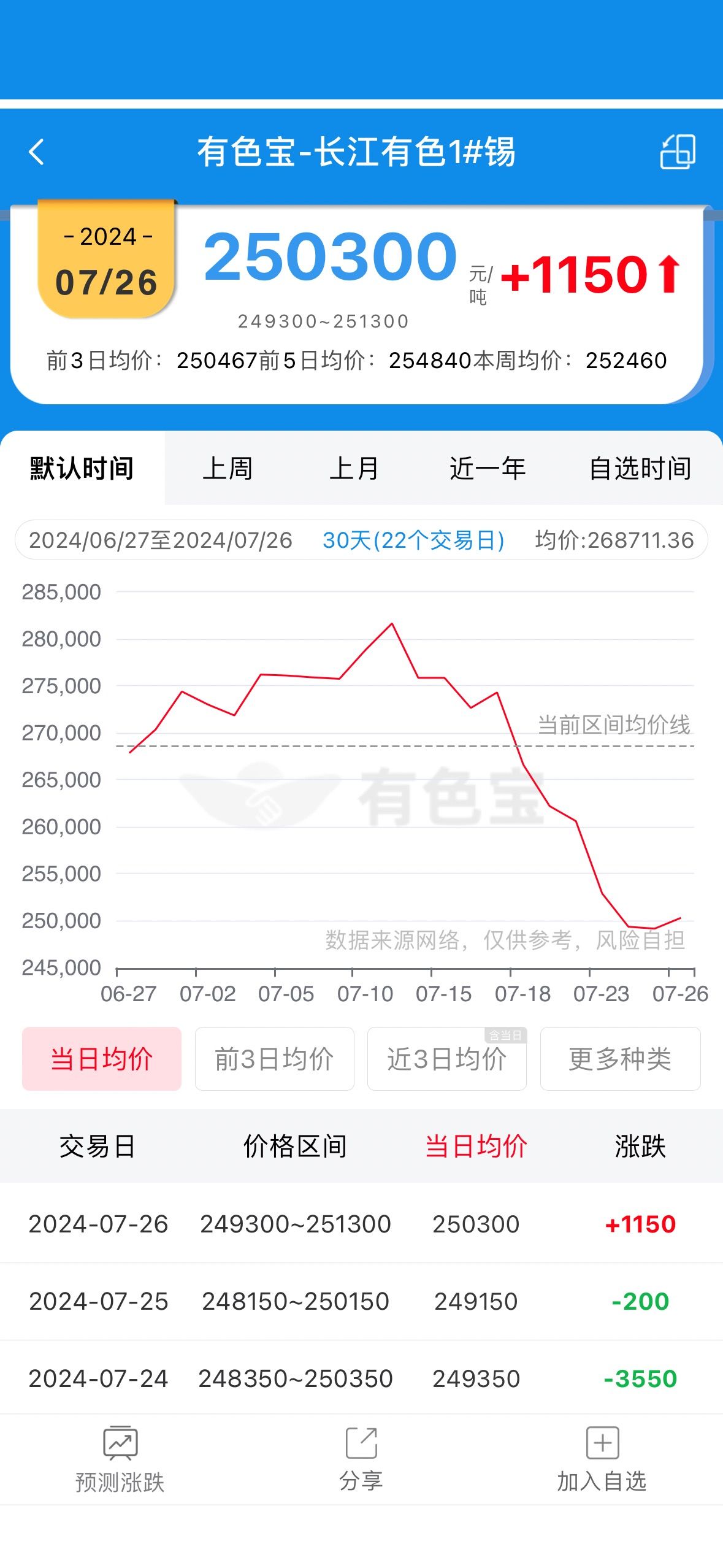The image size is (723, 1568).
Task: Switch to the 上周 tab
Action: [228, 469]
